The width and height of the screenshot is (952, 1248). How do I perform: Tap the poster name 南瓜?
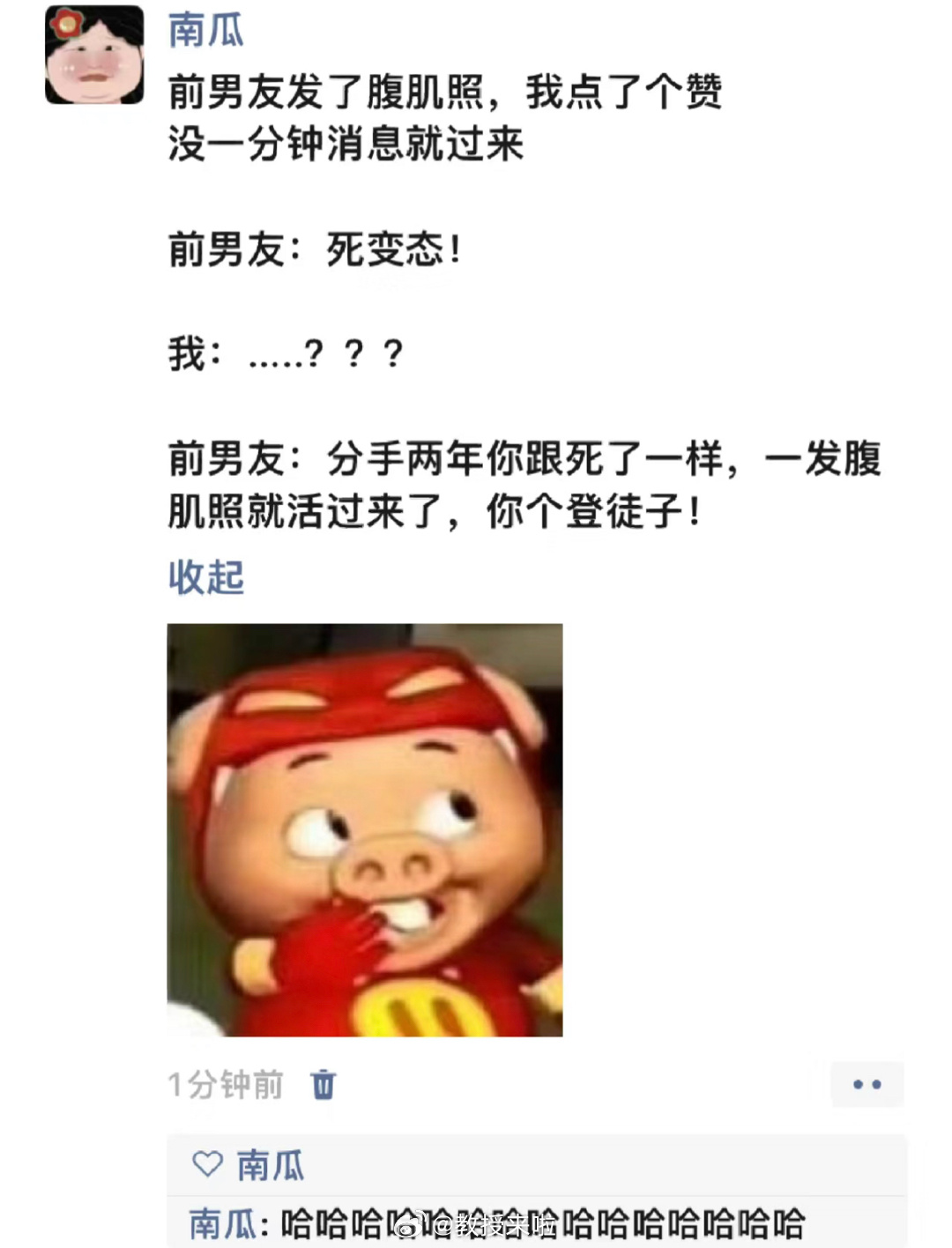coord(205,30)
